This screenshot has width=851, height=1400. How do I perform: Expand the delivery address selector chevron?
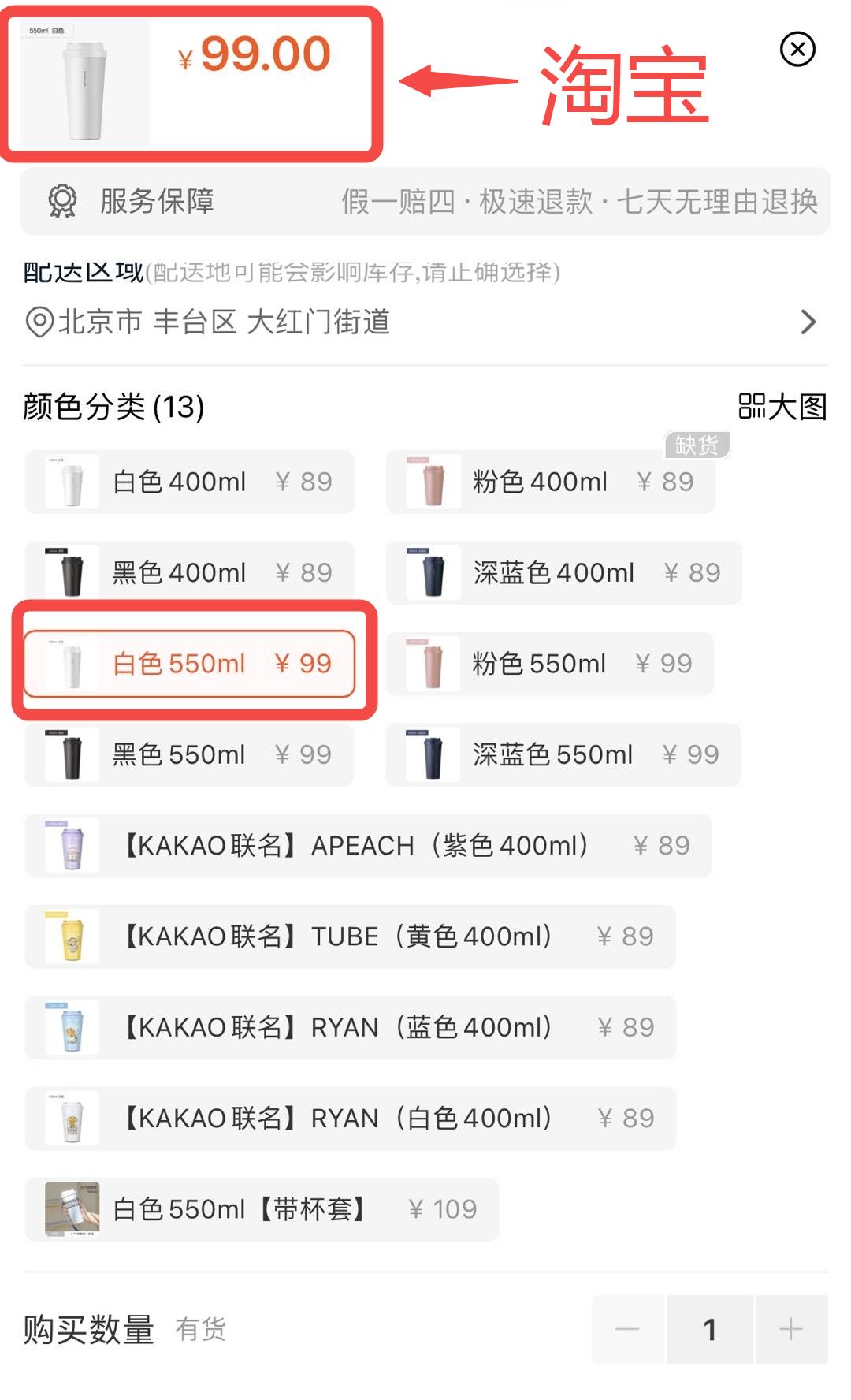809,321
